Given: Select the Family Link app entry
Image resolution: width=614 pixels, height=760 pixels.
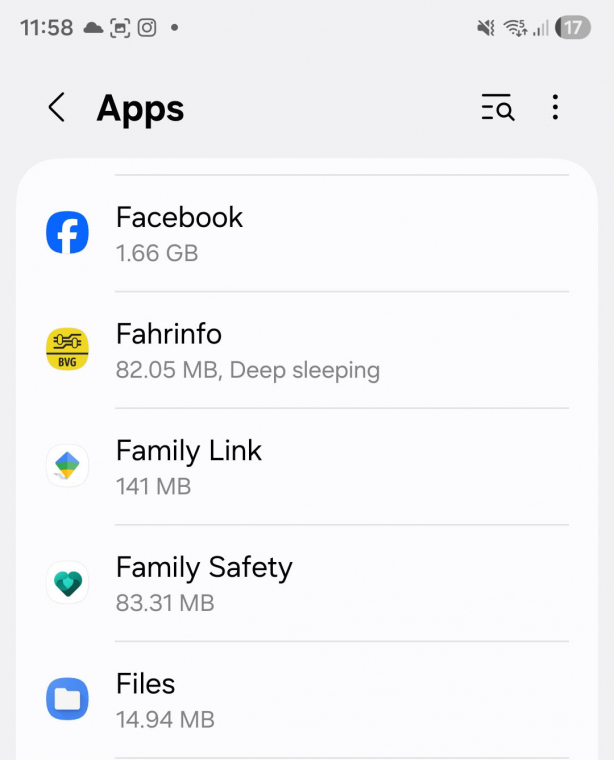Looking at the screenshot, I should [x=306, y=467].
